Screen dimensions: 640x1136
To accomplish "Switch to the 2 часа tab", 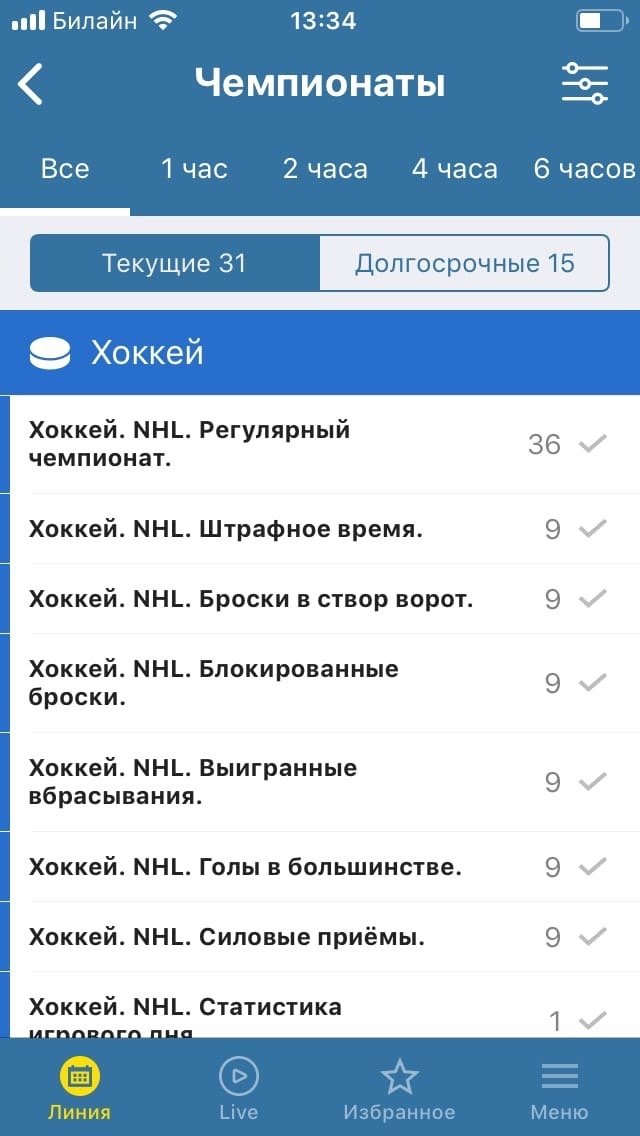I will tap(325, 169).
